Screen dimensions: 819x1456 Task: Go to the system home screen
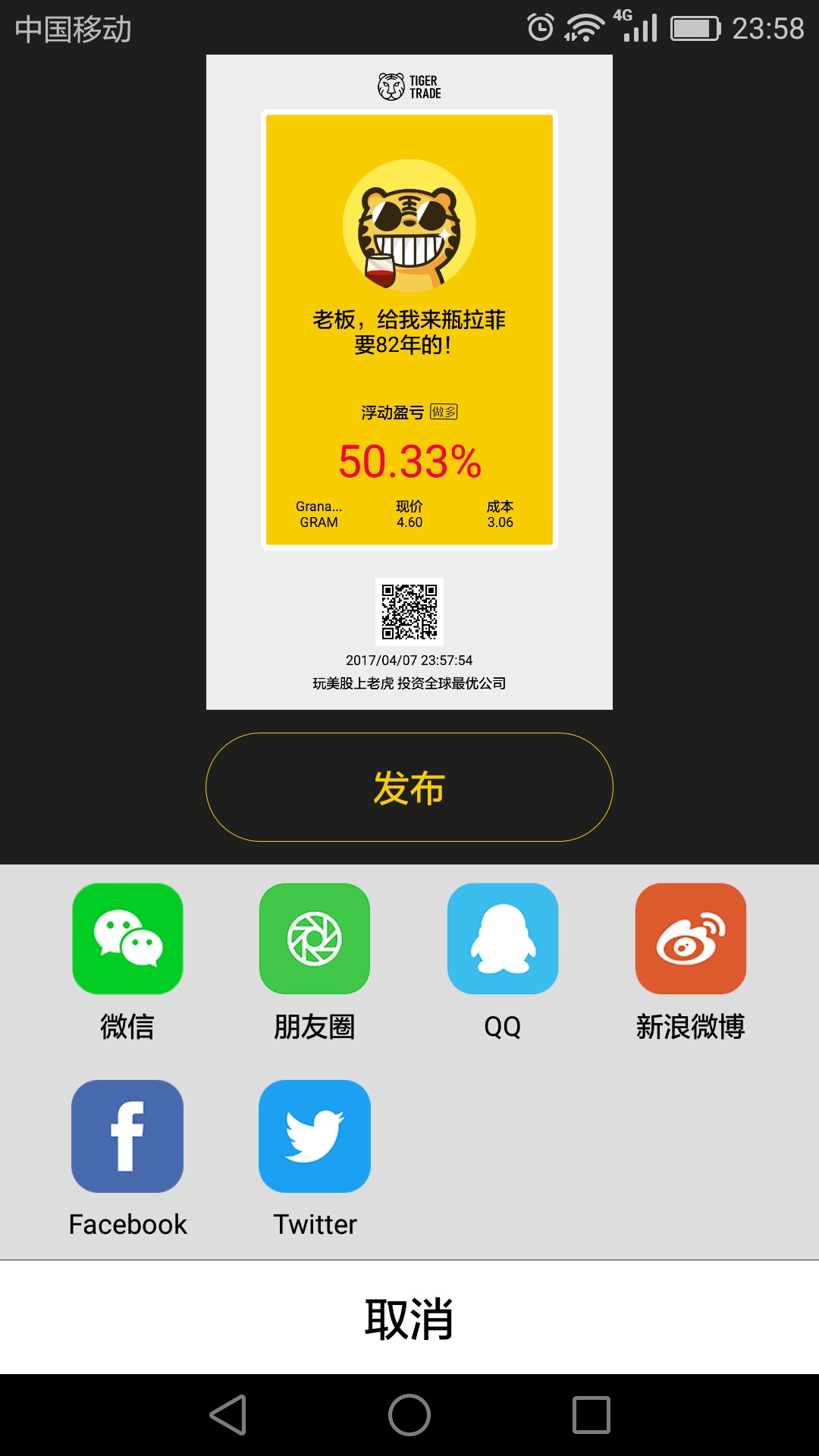click(409, 1415)
